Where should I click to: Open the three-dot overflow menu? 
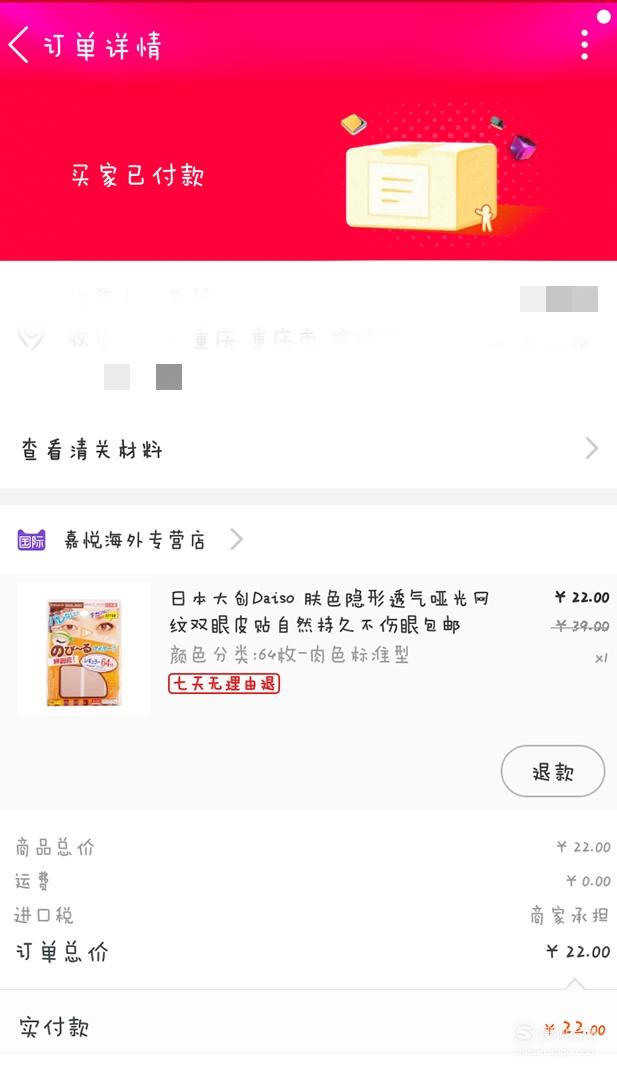[x=585, y=45]
